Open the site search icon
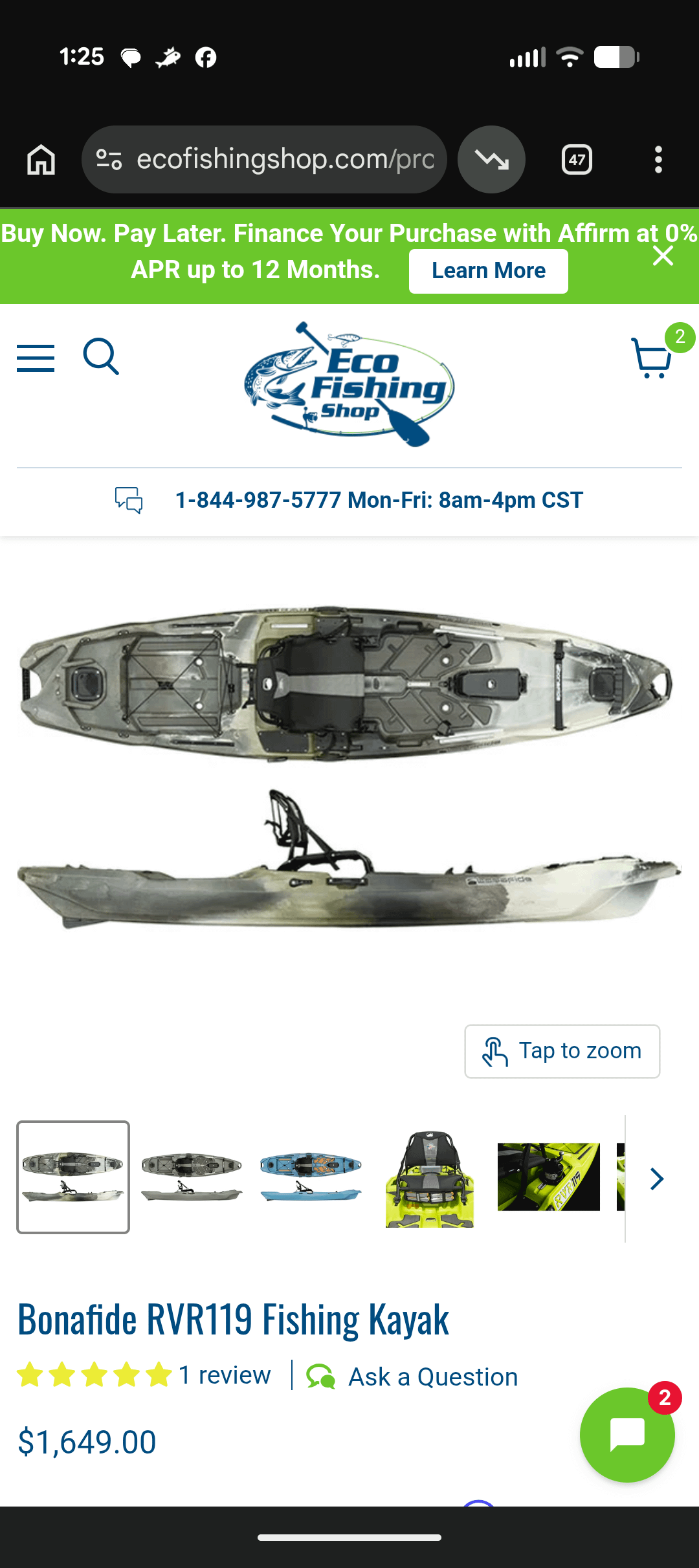Viewport: 699px width, 1568px height. pyautogui.click(x=102, y=356)
